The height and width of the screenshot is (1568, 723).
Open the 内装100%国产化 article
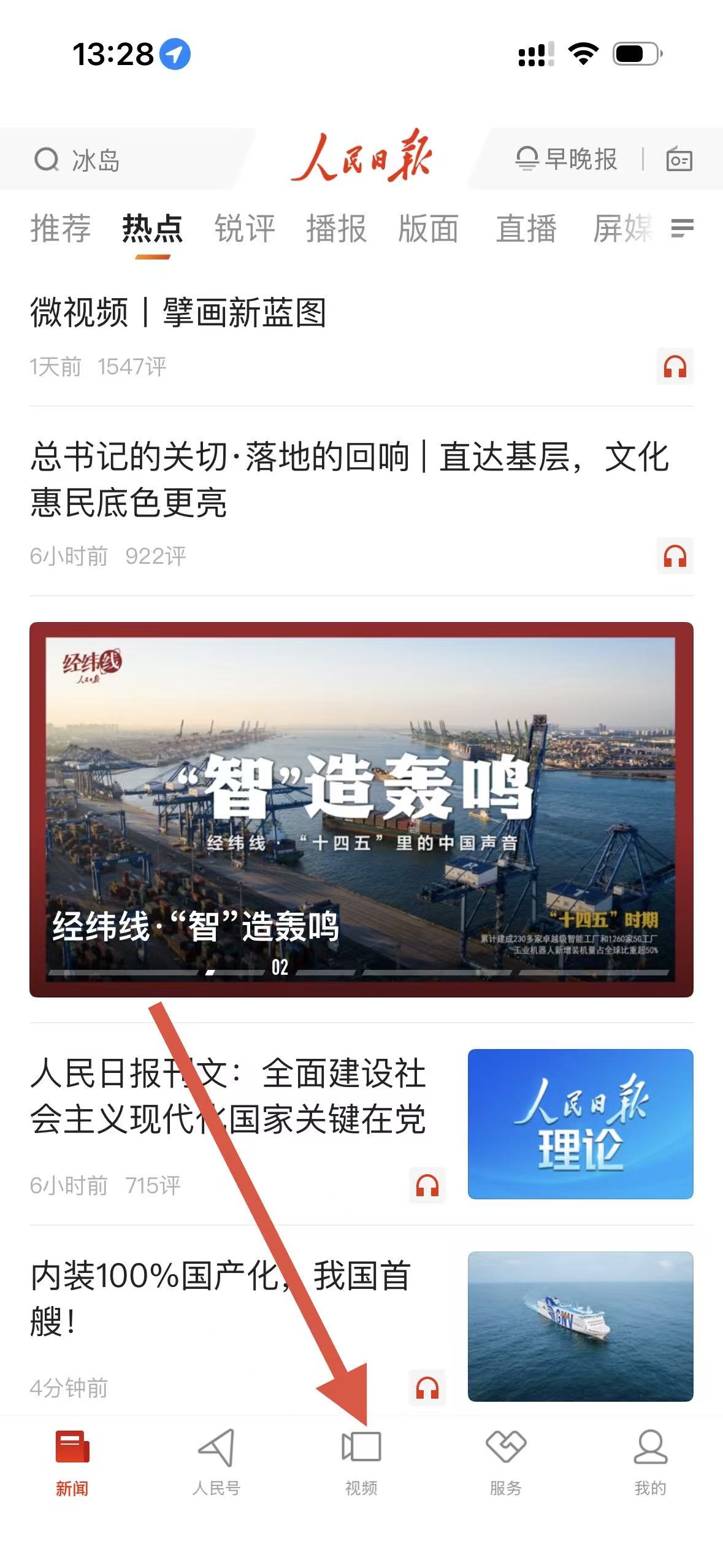click(221, 1298)
